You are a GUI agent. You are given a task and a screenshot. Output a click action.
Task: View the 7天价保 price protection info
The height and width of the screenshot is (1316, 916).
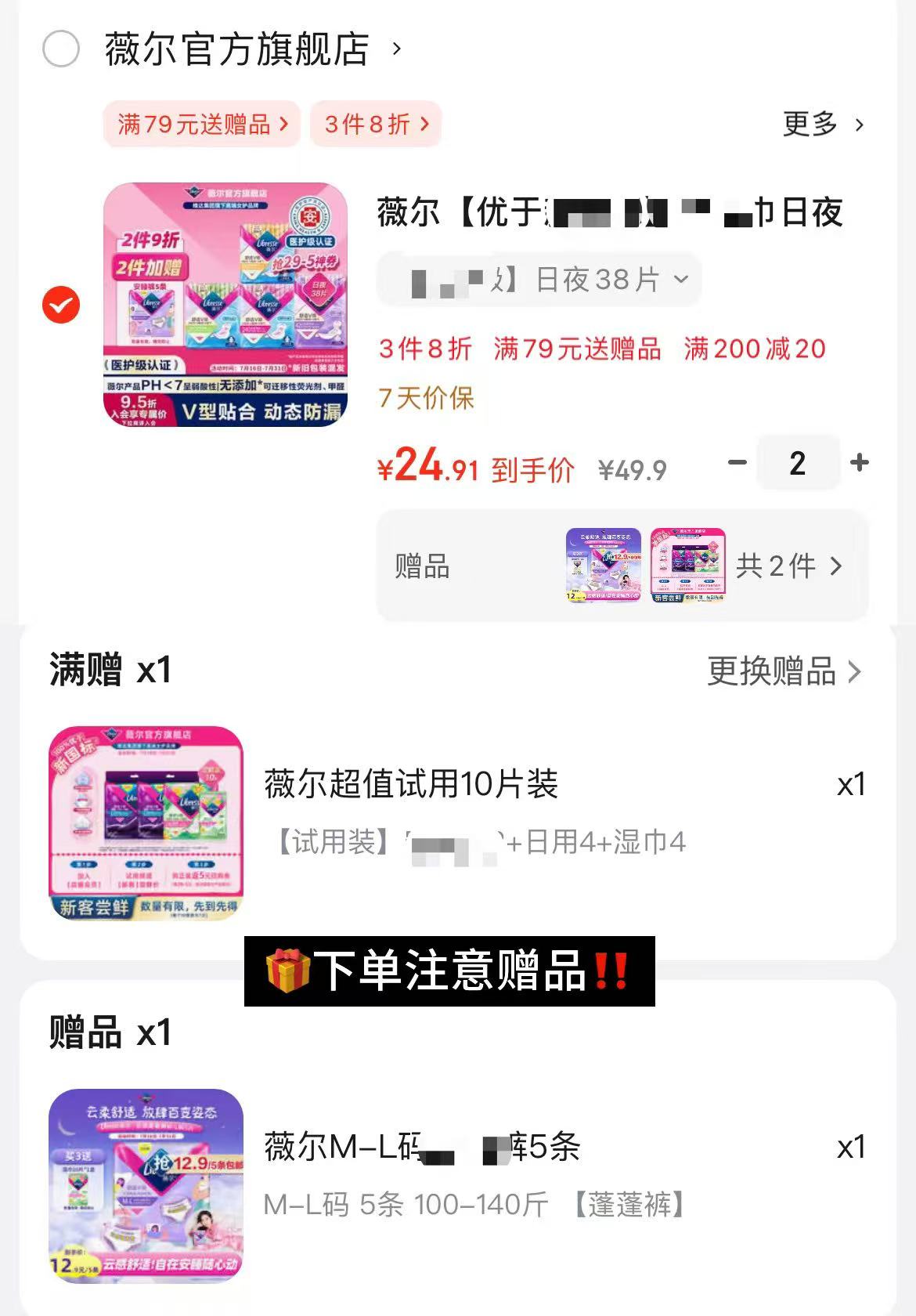click(x=424, y=400)
